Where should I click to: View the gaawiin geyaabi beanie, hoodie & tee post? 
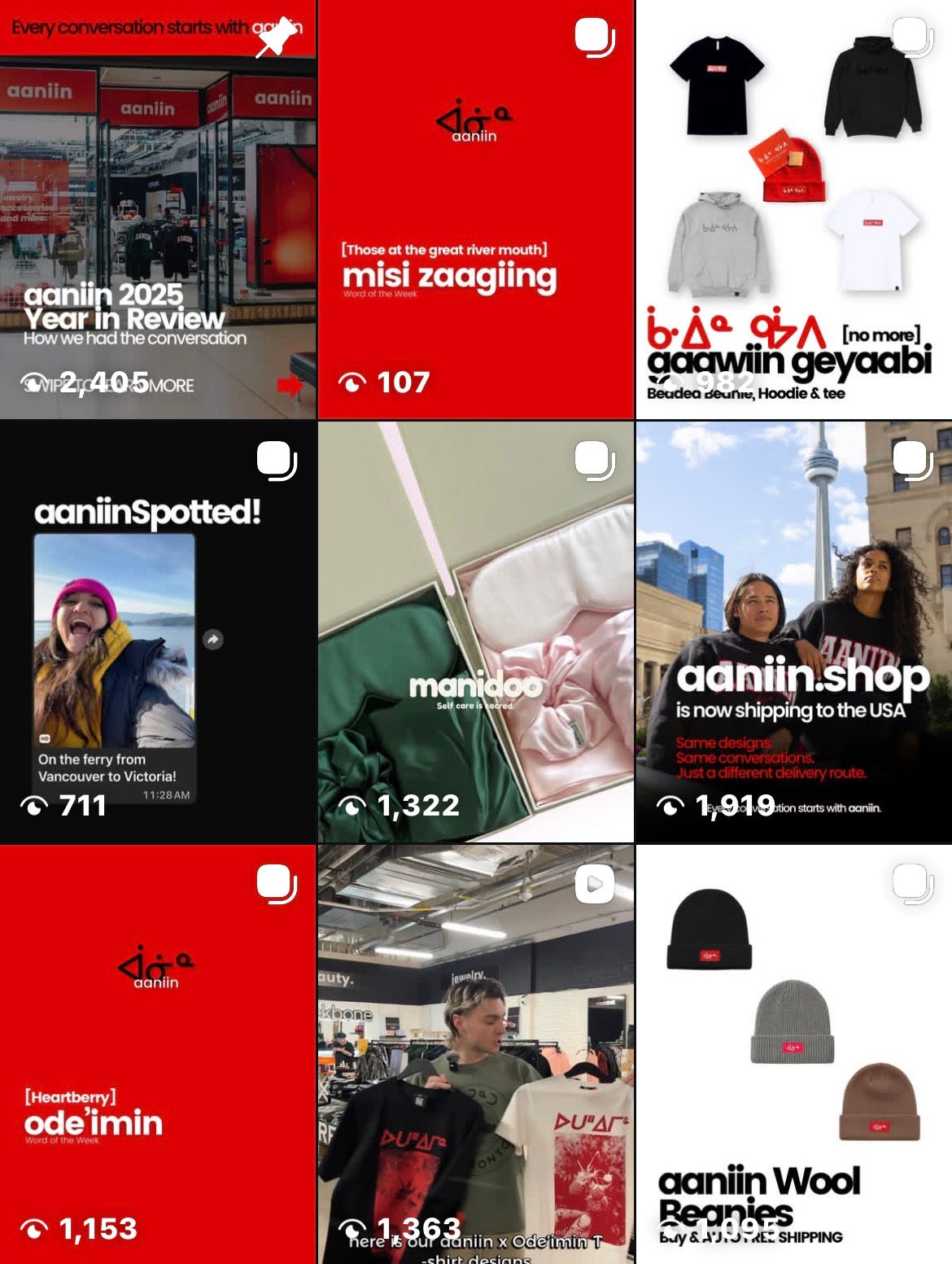coord(793,209)
